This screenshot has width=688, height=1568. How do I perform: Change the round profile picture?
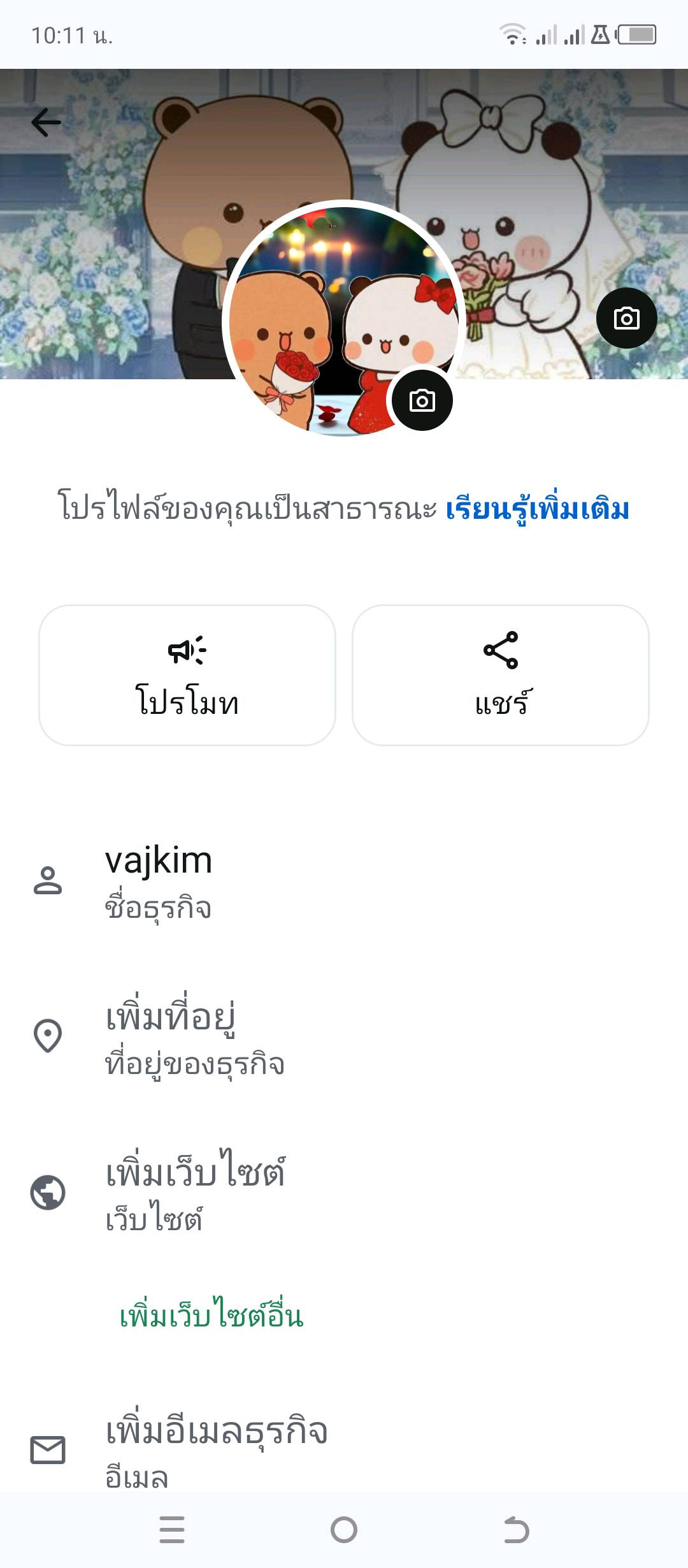pyautogui.click(x=422, y=400)
